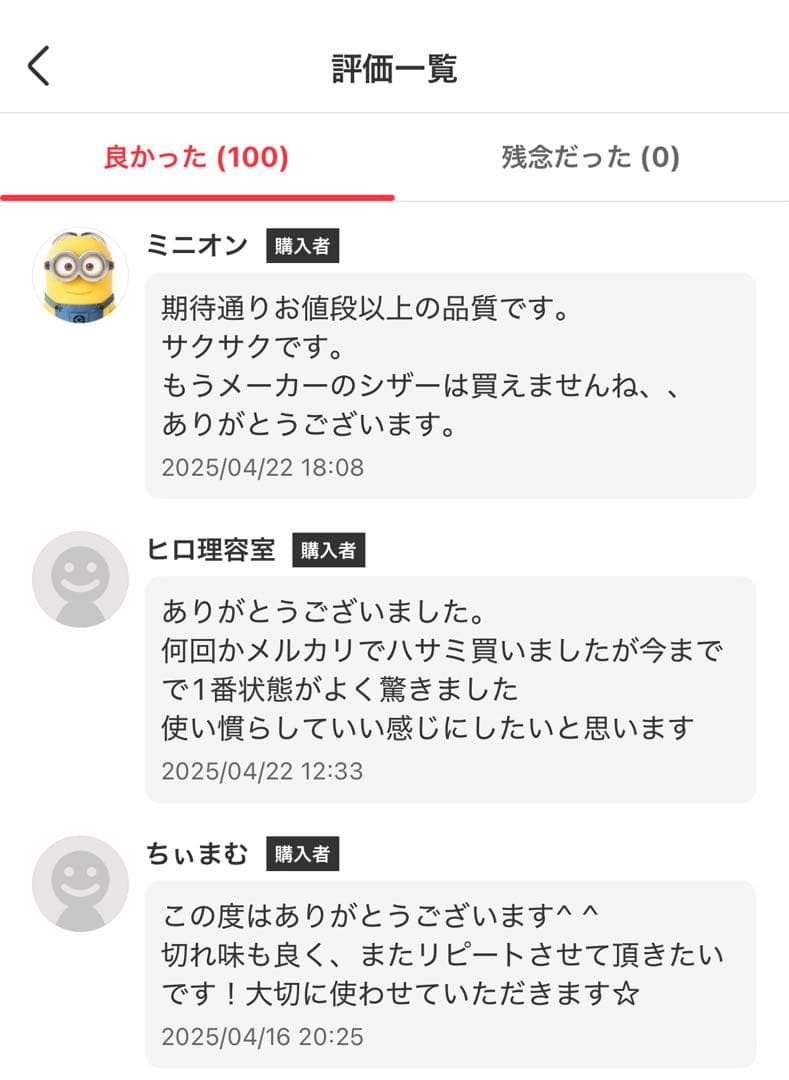Tap the red underline below 良かった tab
Screen dimensions: 789x1080
coord(200,195)
